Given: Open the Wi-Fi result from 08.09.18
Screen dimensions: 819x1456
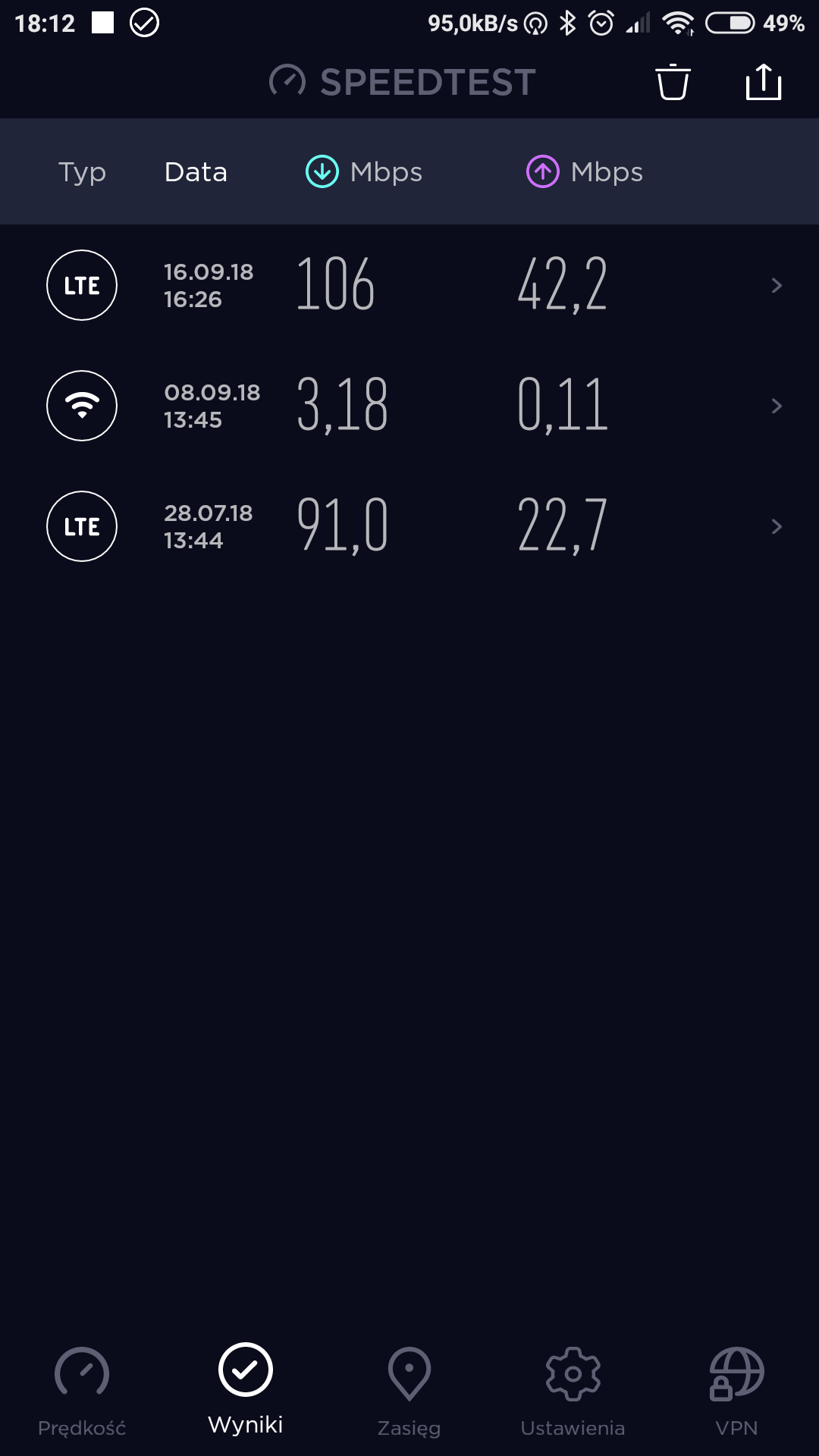Looking at the screenshot, I should 409,406.
